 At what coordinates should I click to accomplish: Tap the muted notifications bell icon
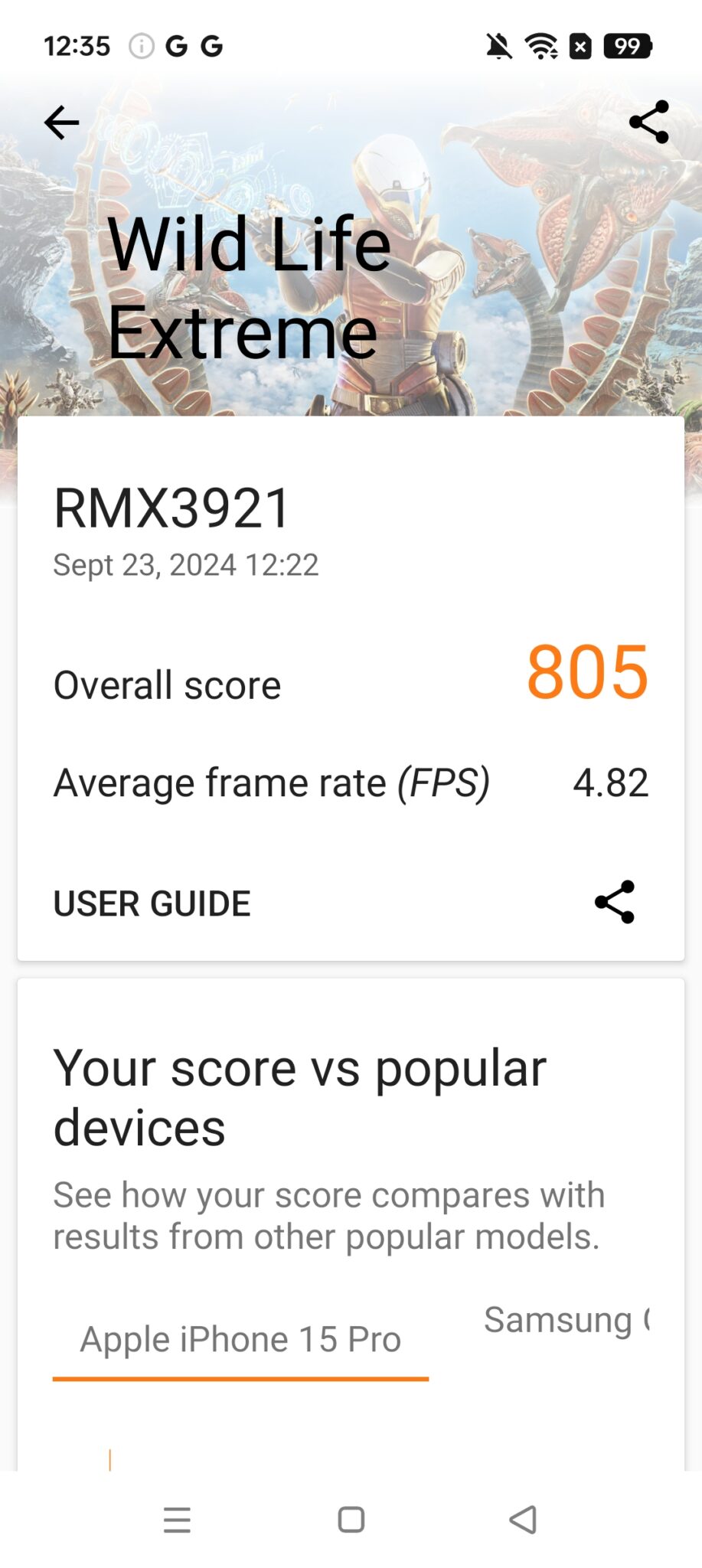[x=498, y=46]
